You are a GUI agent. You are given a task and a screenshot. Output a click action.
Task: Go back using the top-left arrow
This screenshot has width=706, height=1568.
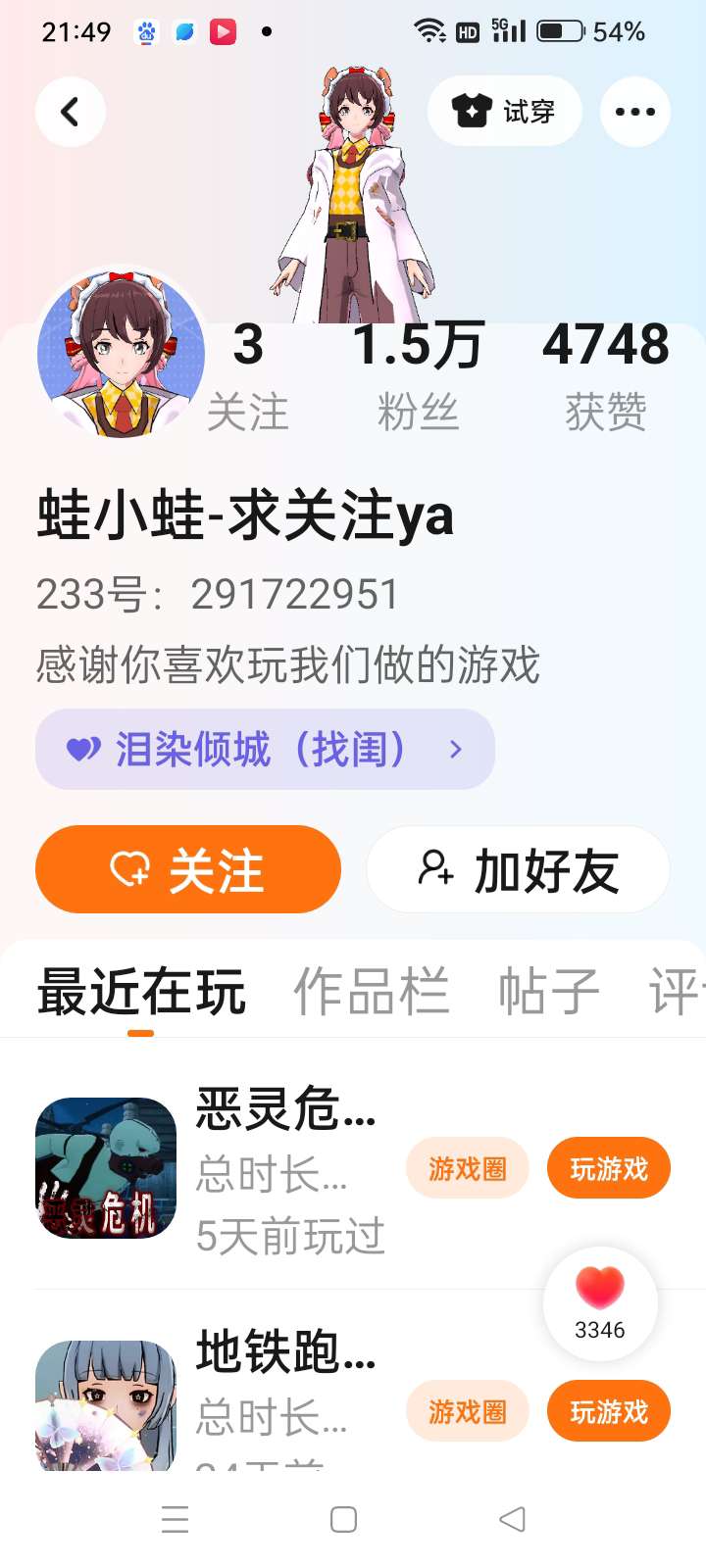point(71,112)
